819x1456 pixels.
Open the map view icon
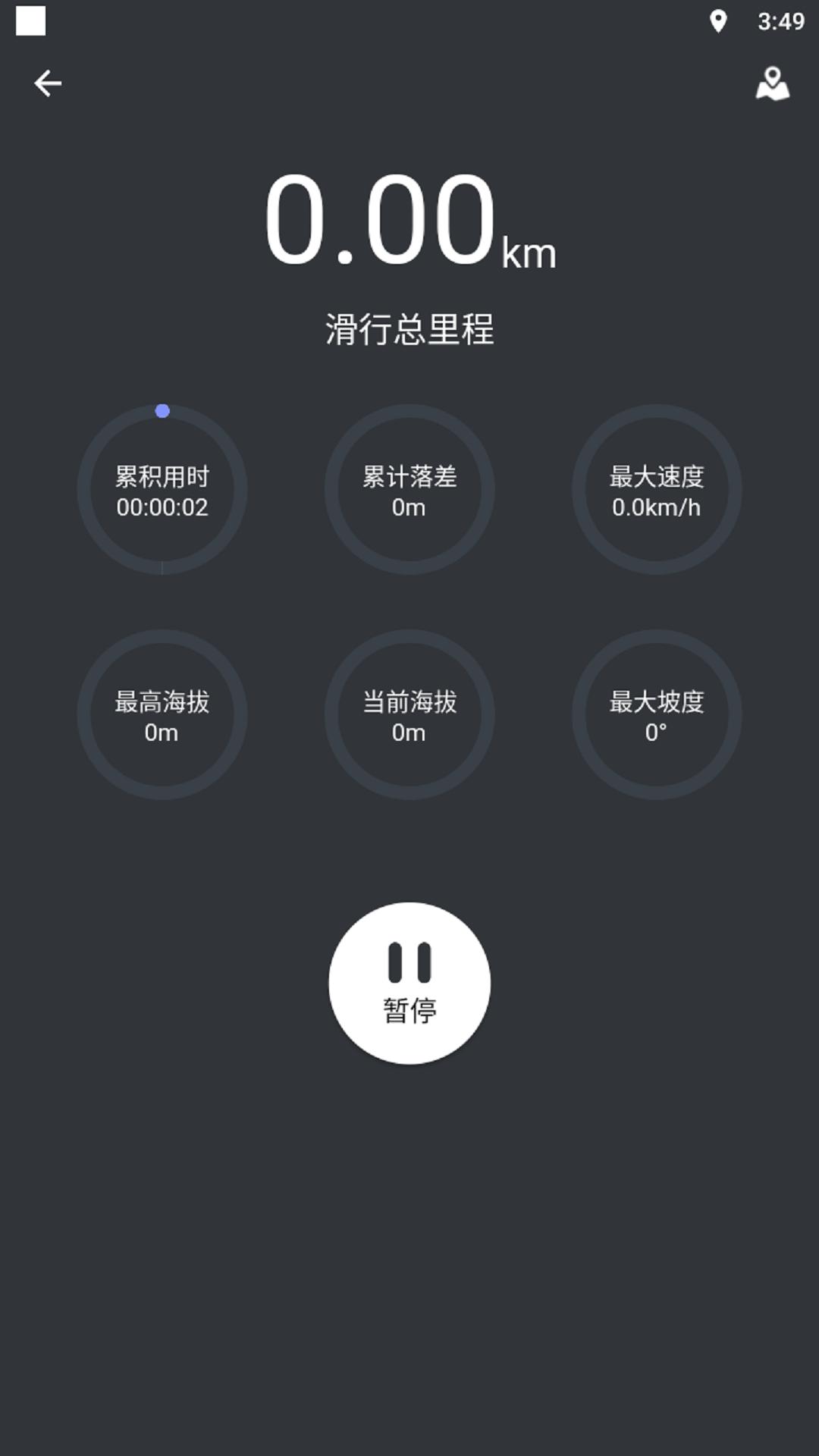[772, 83]
